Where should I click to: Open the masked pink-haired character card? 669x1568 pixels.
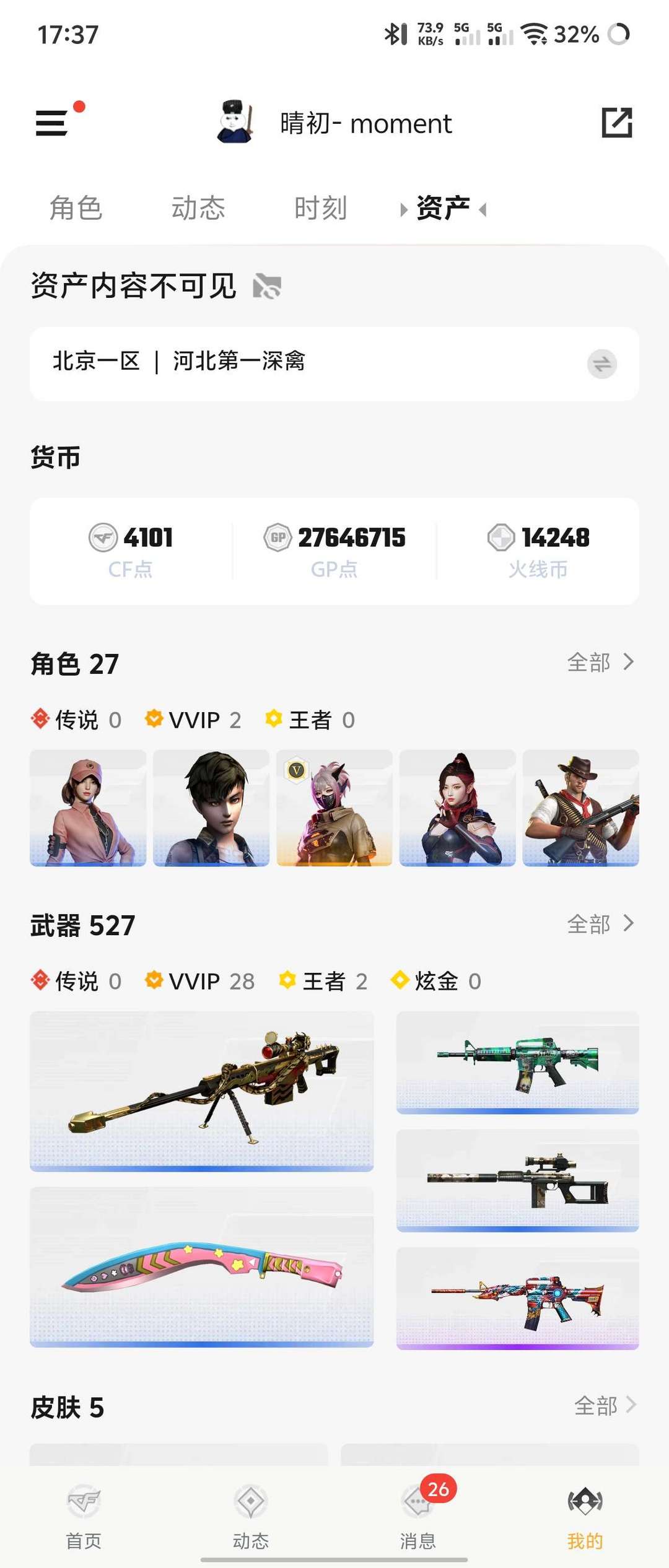334,808
